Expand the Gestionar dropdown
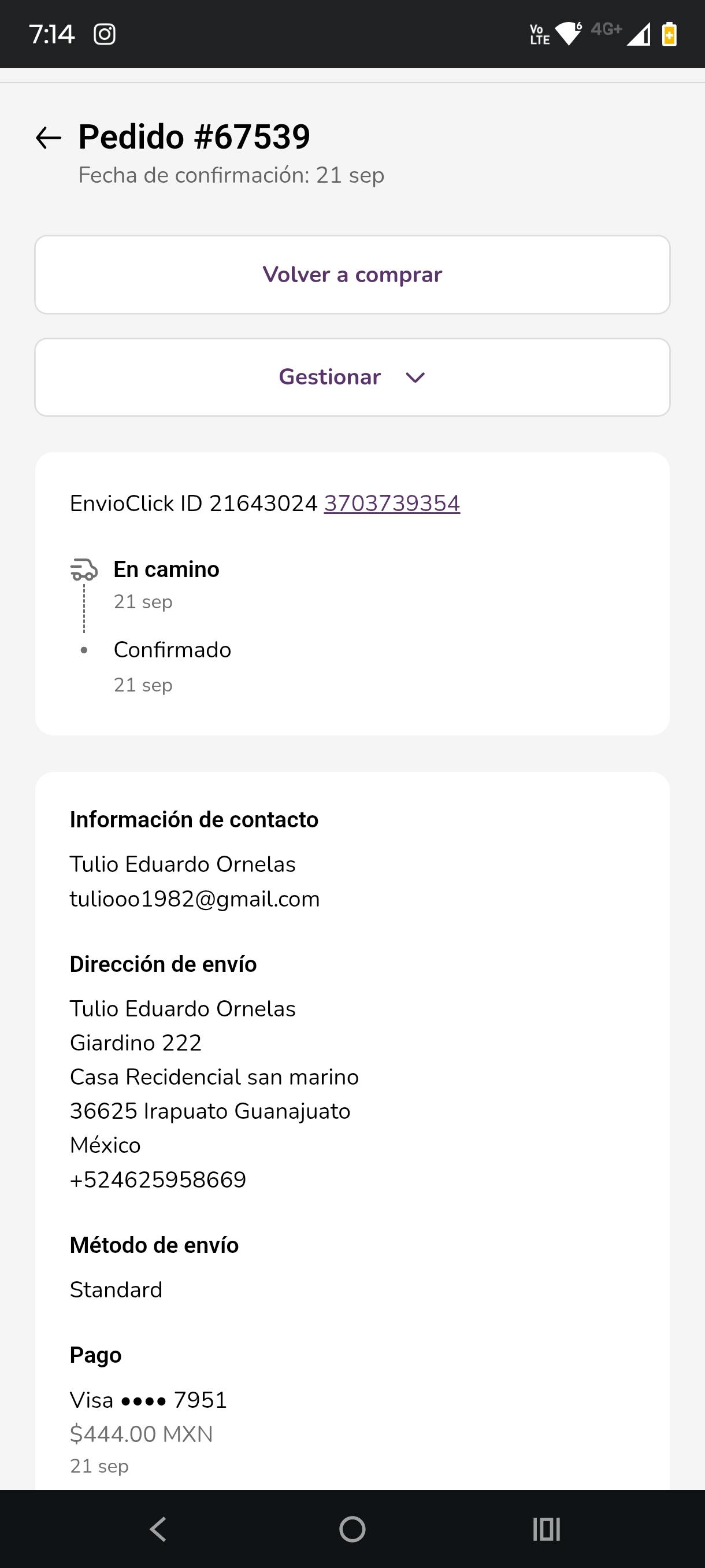The height and width of the screenshot is (1568, 705). coord(352,378)
